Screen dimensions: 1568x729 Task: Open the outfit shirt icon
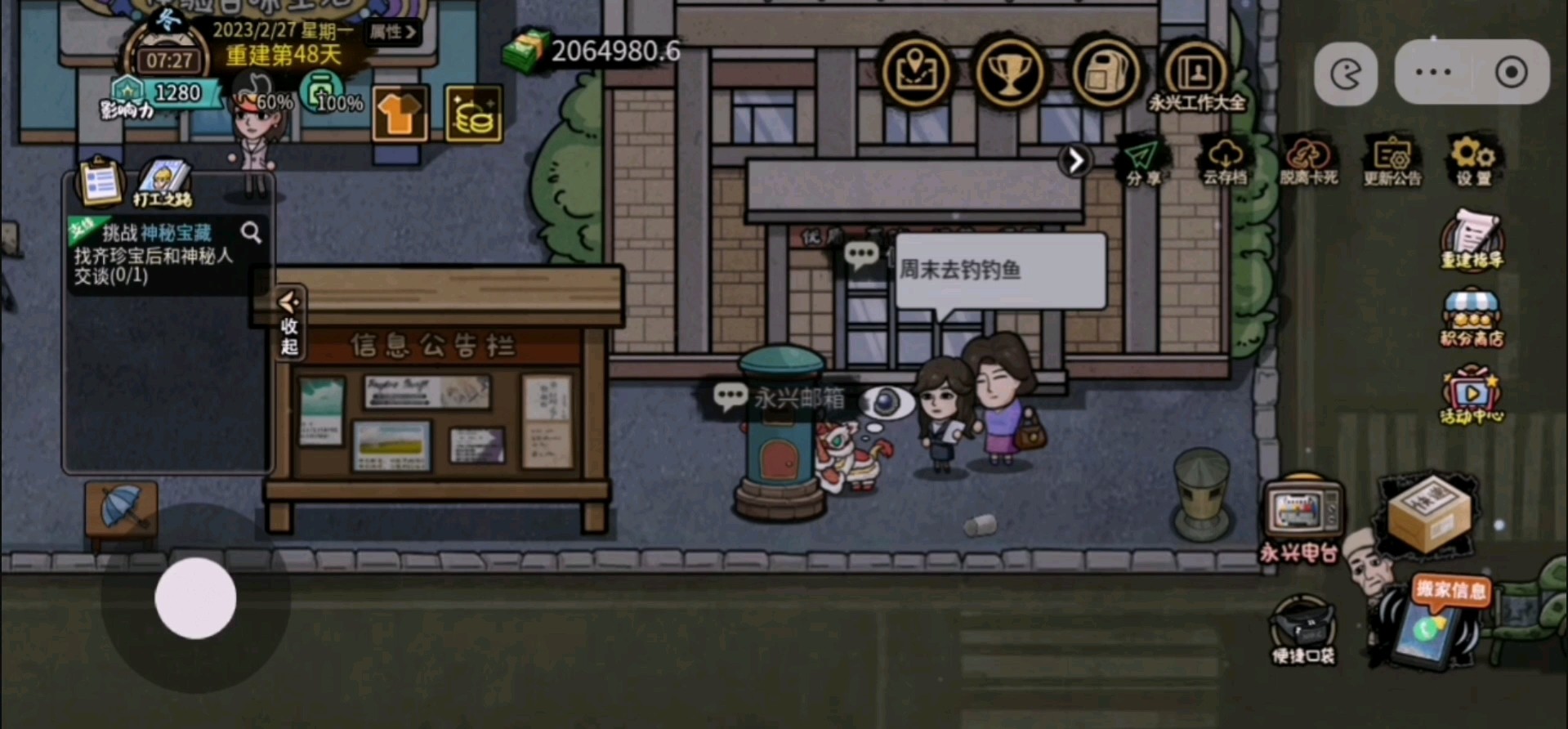click(x=400, y=114)
